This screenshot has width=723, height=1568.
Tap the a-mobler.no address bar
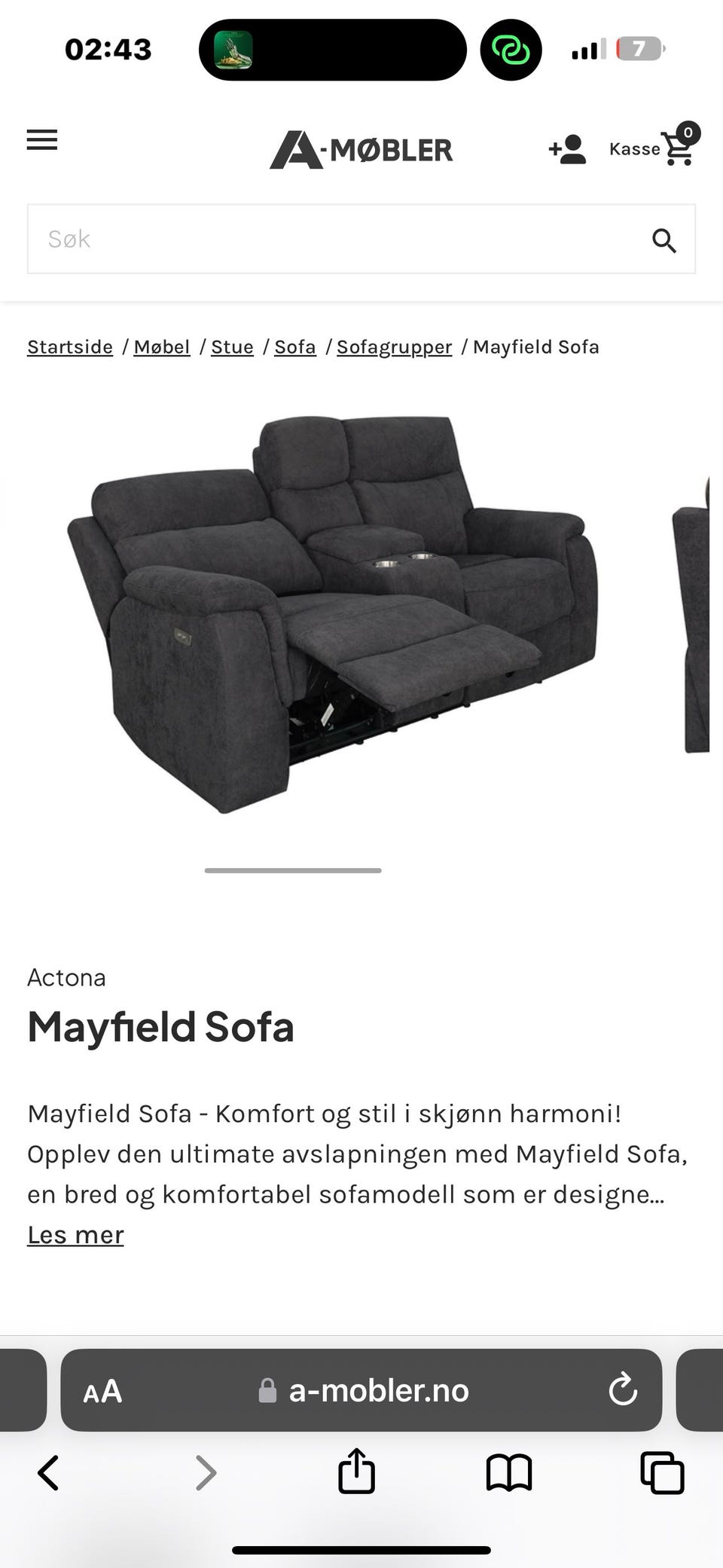click(x=377, y=1391)
